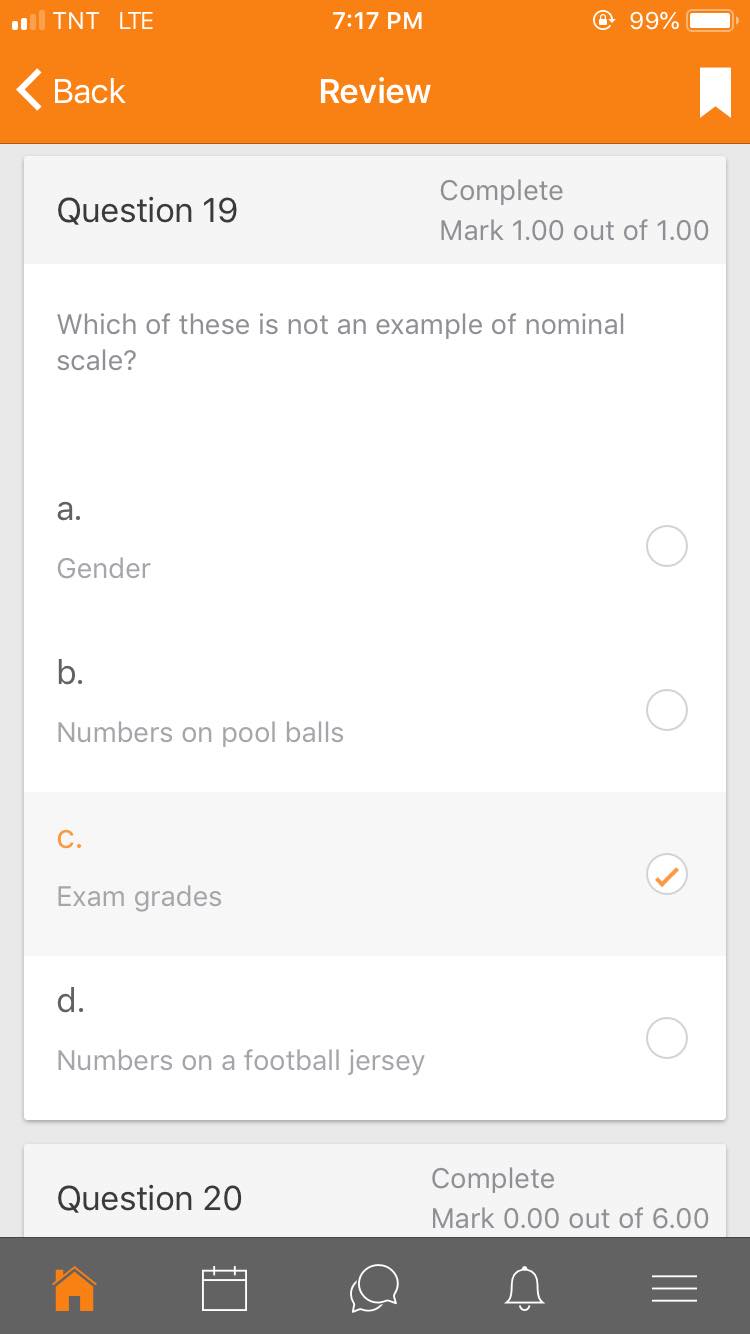Open the Messages chat bubble icon

tap(374, 1288)
